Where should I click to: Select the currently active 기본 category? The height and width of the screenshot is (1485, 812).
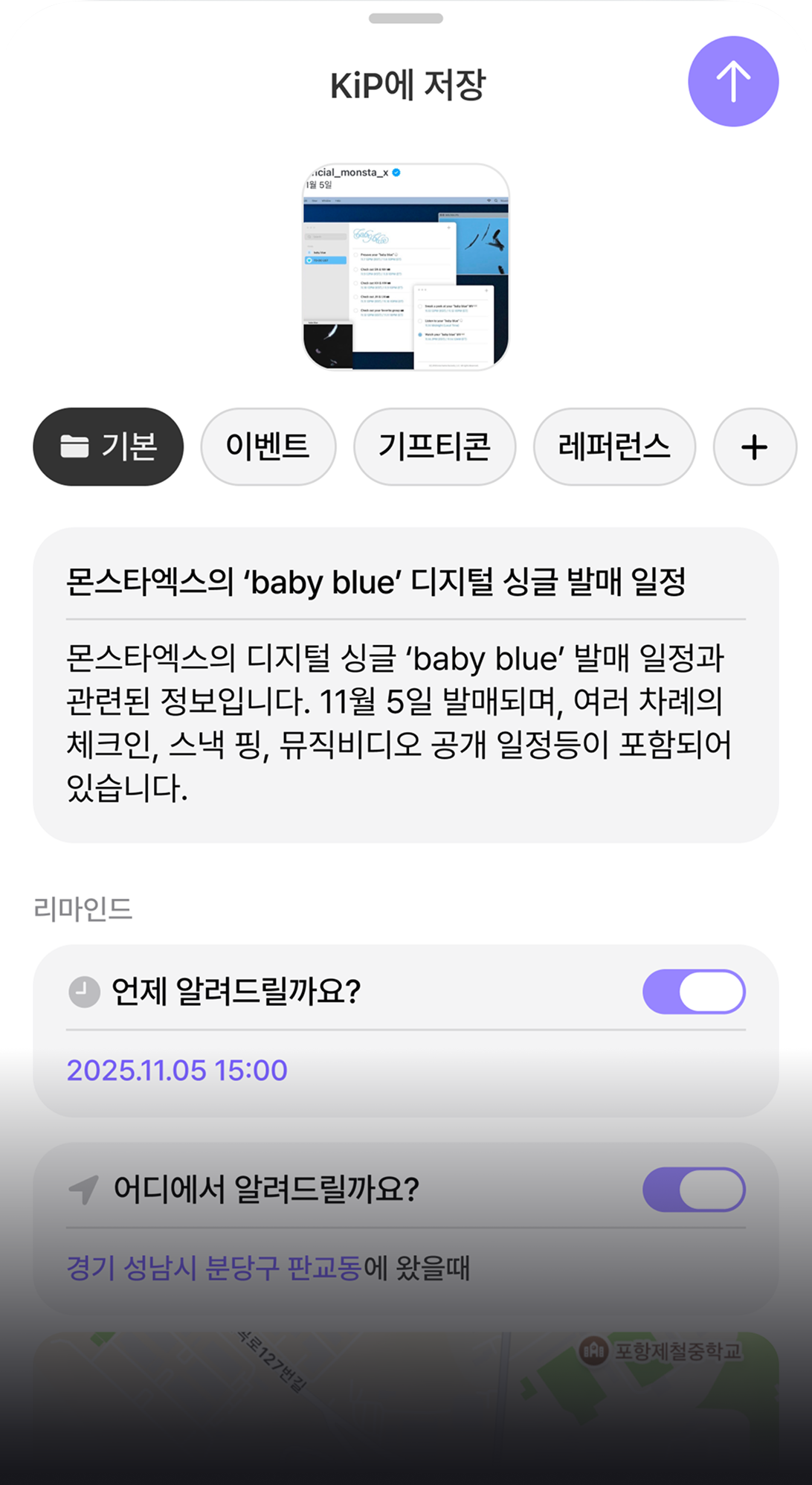(108, 446)
